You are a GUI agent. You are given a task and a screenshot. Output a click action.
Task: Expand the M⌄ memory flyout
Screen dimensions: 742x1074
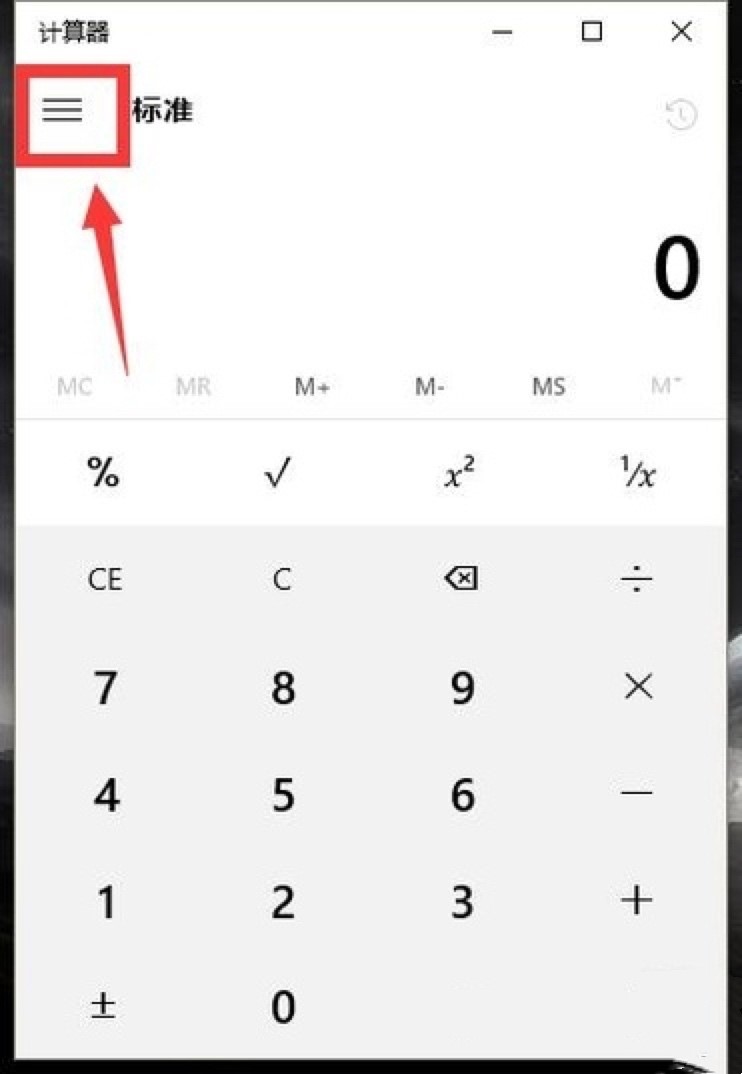tap(663, 386)
